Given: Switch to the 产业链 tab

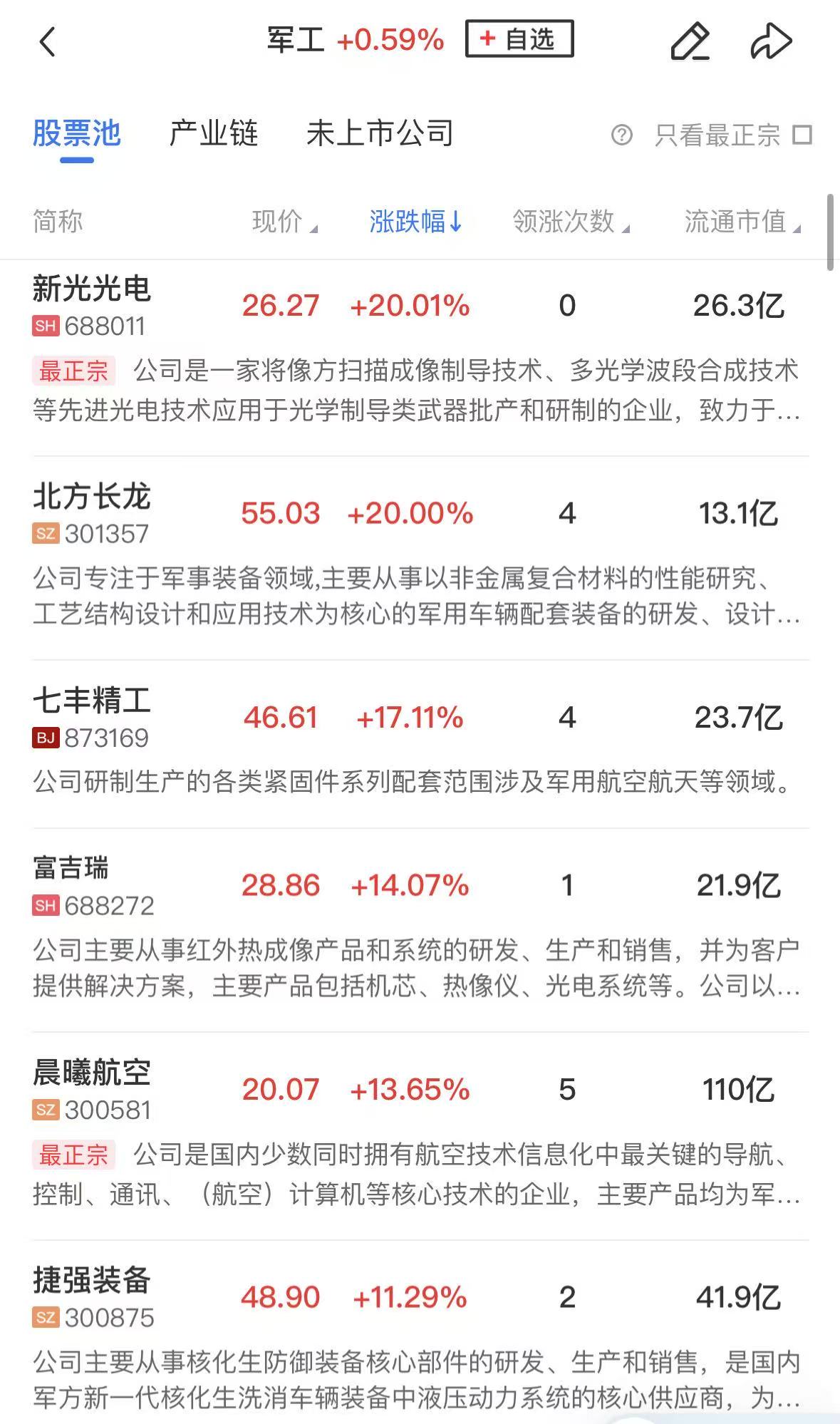Looking at the screenshot, I should tap(214, 133).
